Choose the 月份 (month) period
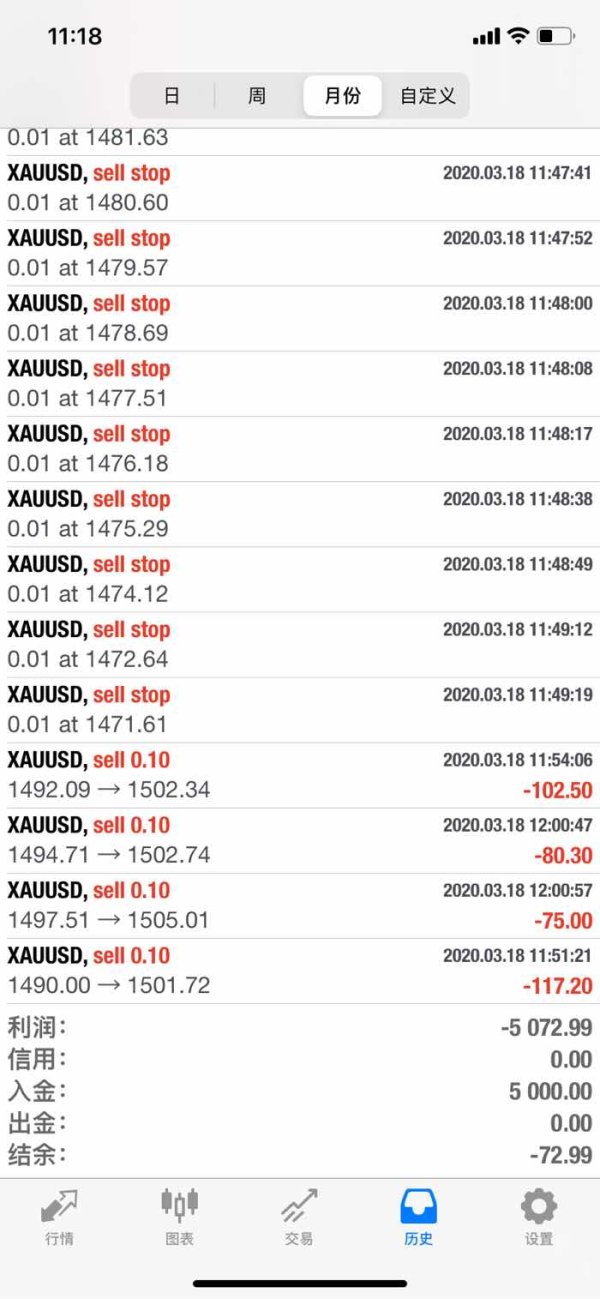Screen dimensions: 600x1299 [342, 96]
